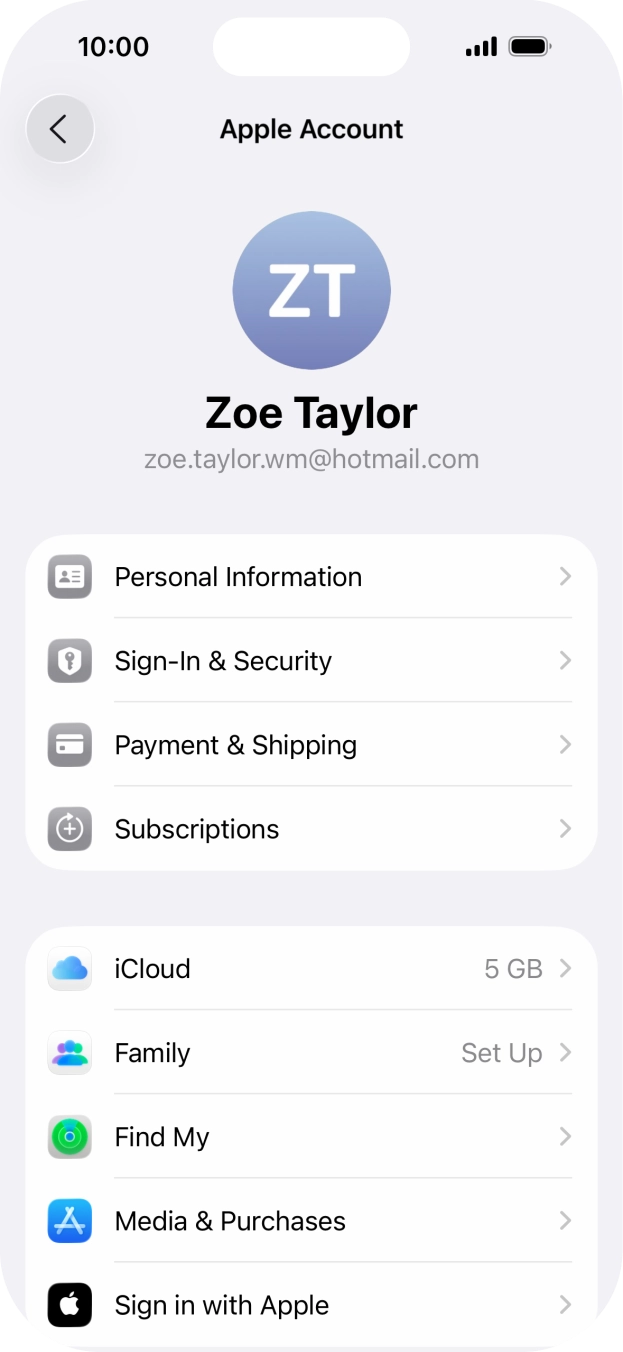The height and width of the screenshot is (1352, 623).
Task: Tap the ZT profile avatar
Action: point(311,290)
